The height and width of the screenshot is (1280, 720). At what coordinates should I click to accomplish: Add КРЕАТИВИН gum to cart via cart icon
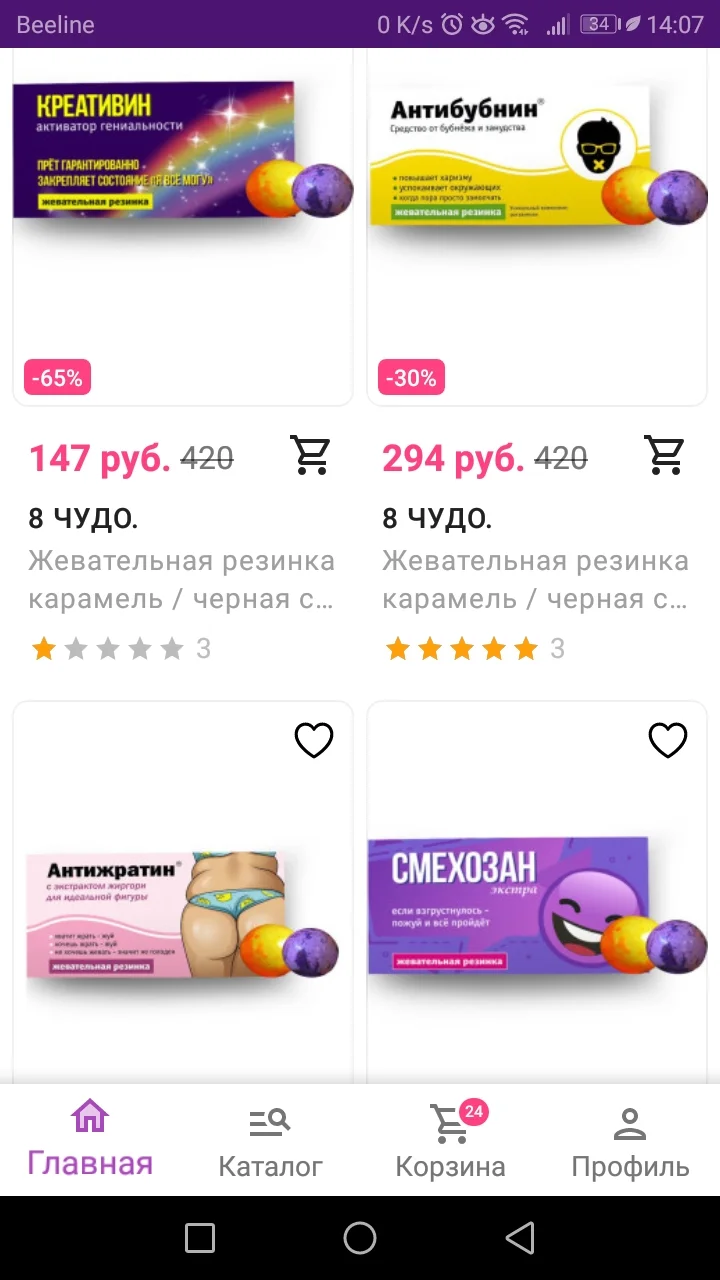click(310, 455)
